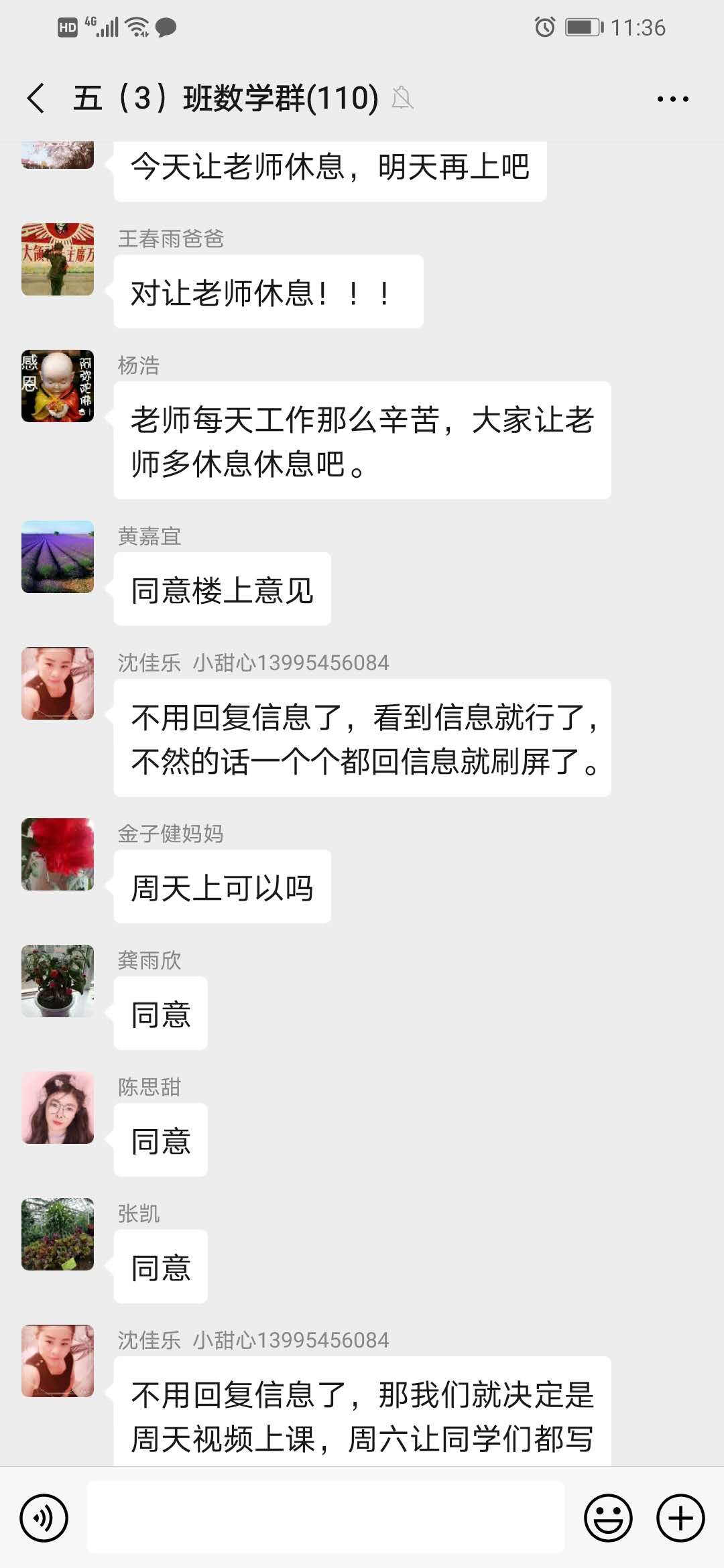This screenshot has width=724, height=1568.
Task: View 龚雨欣's profile avatar
Action: [x=58, y=981]
